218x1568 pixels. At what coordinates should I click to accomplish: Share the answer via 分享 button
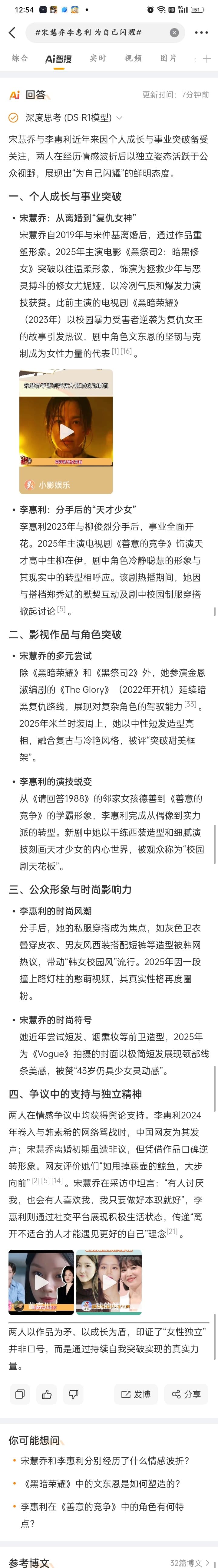pyautogui.click(x=186, y=1394)
